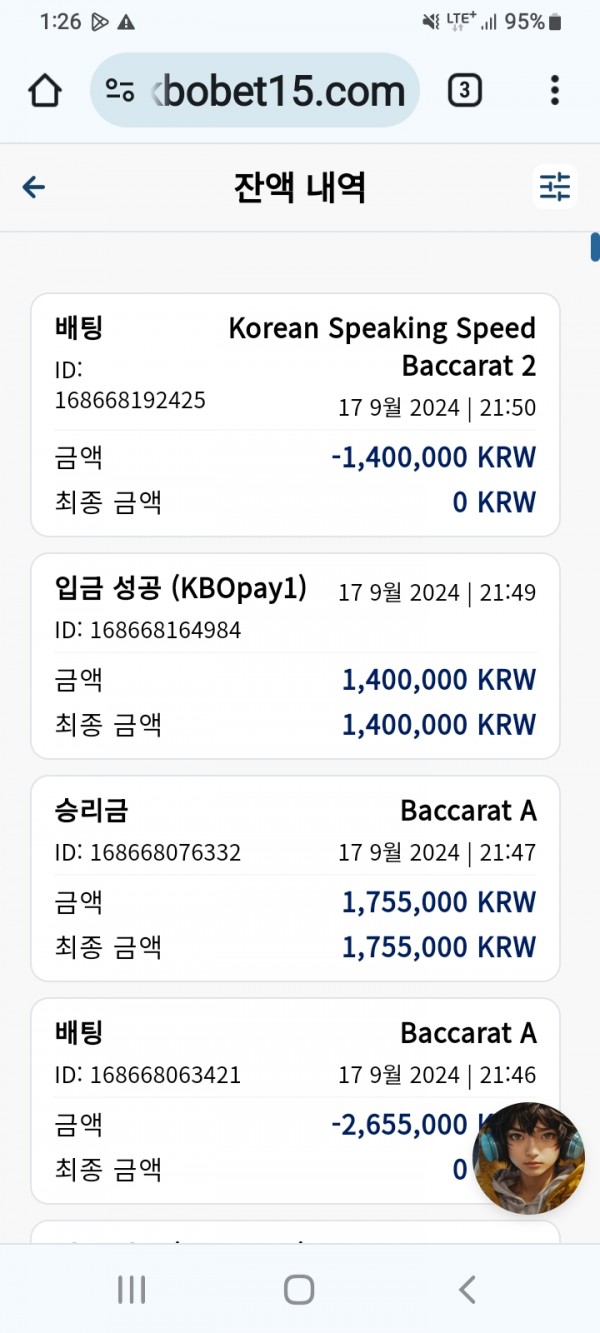Open the 승리금 Baccarat A transaction card

point(295,879)
